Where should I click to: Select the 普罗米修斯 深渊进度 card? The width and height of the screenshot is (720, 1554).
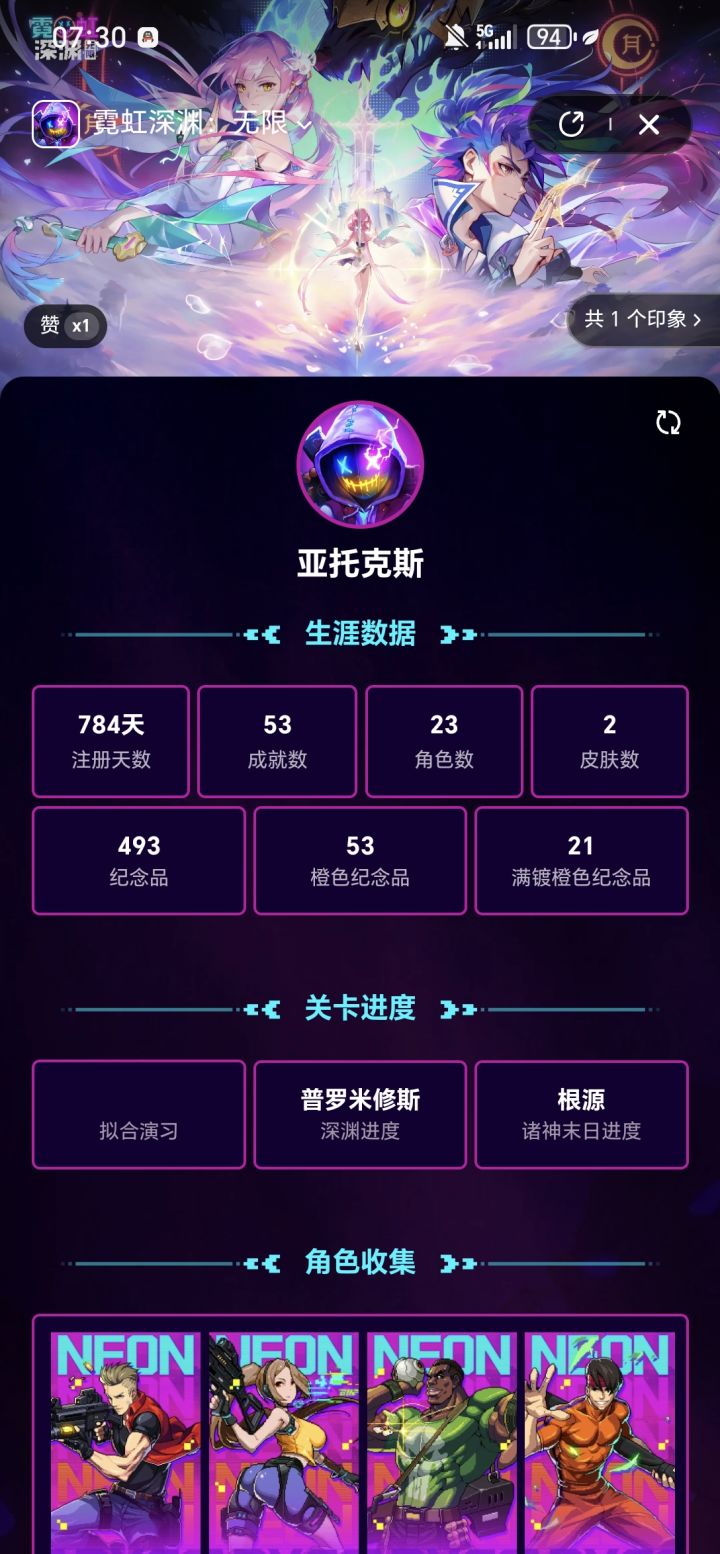tap(359, 1113)
